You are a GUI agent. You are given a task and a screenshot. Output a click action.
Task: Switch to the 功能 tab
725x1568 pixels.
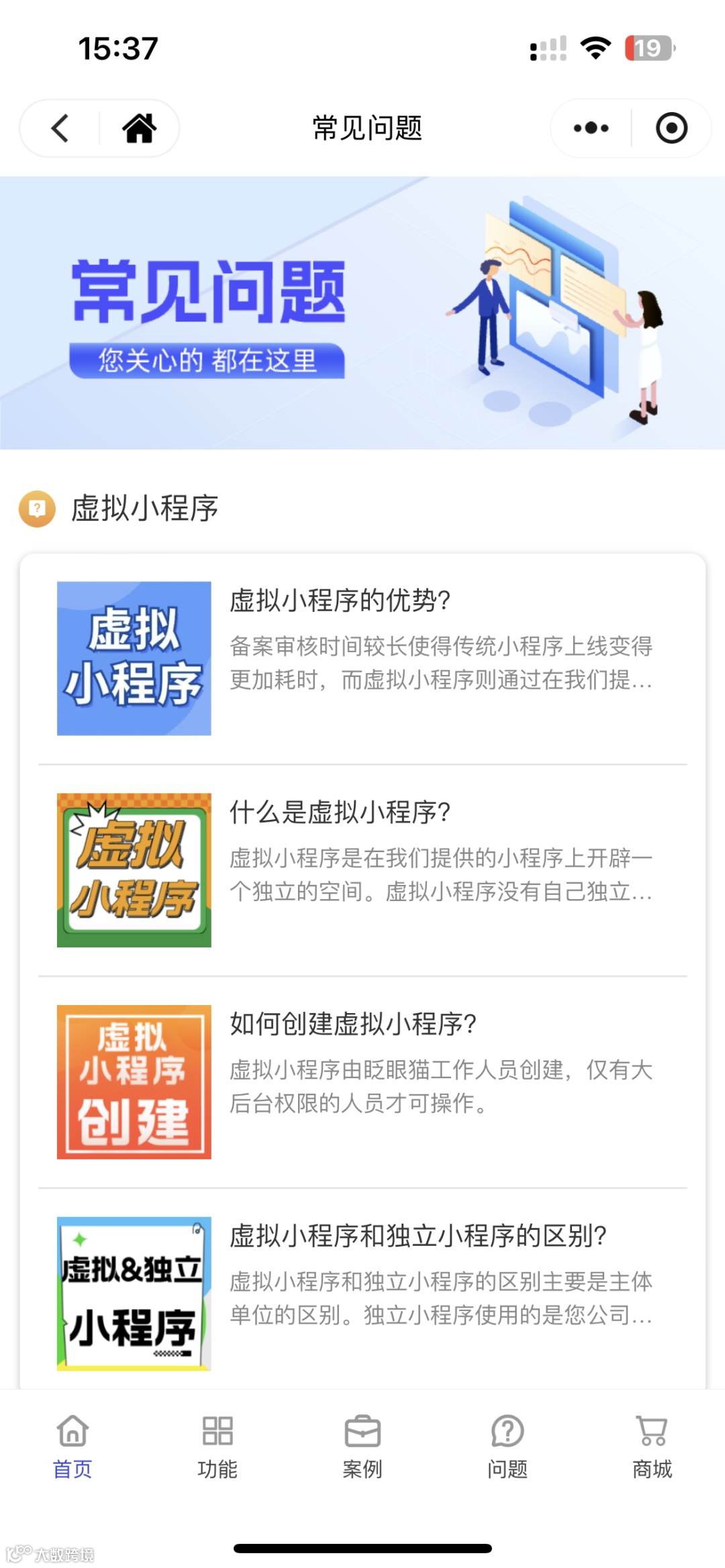click(x=217, y=1446)
